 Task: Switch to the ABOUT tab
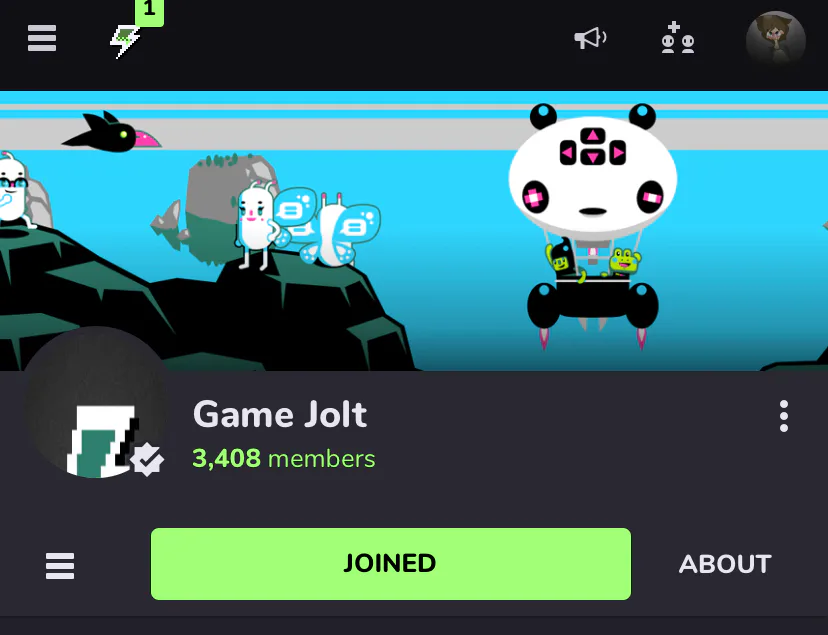pos(725,564)
